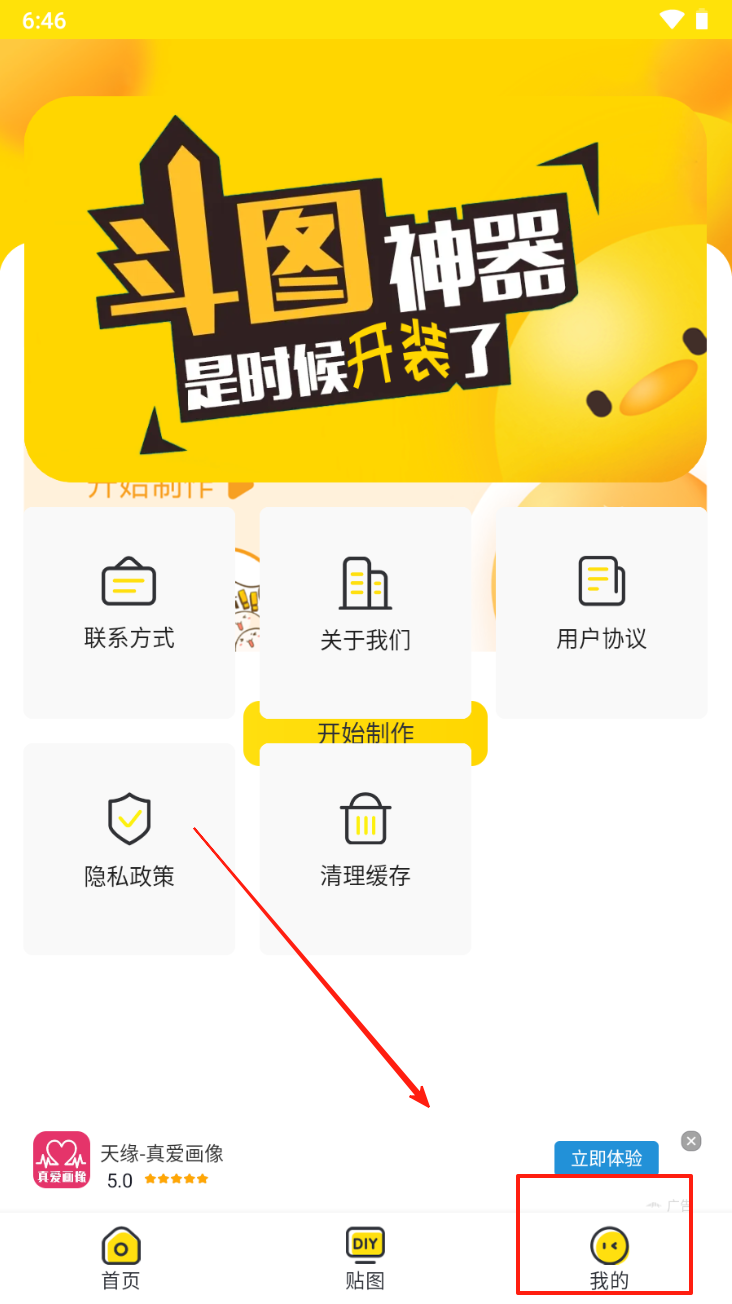Open the 联系方式 card

(x=129, y=612)
